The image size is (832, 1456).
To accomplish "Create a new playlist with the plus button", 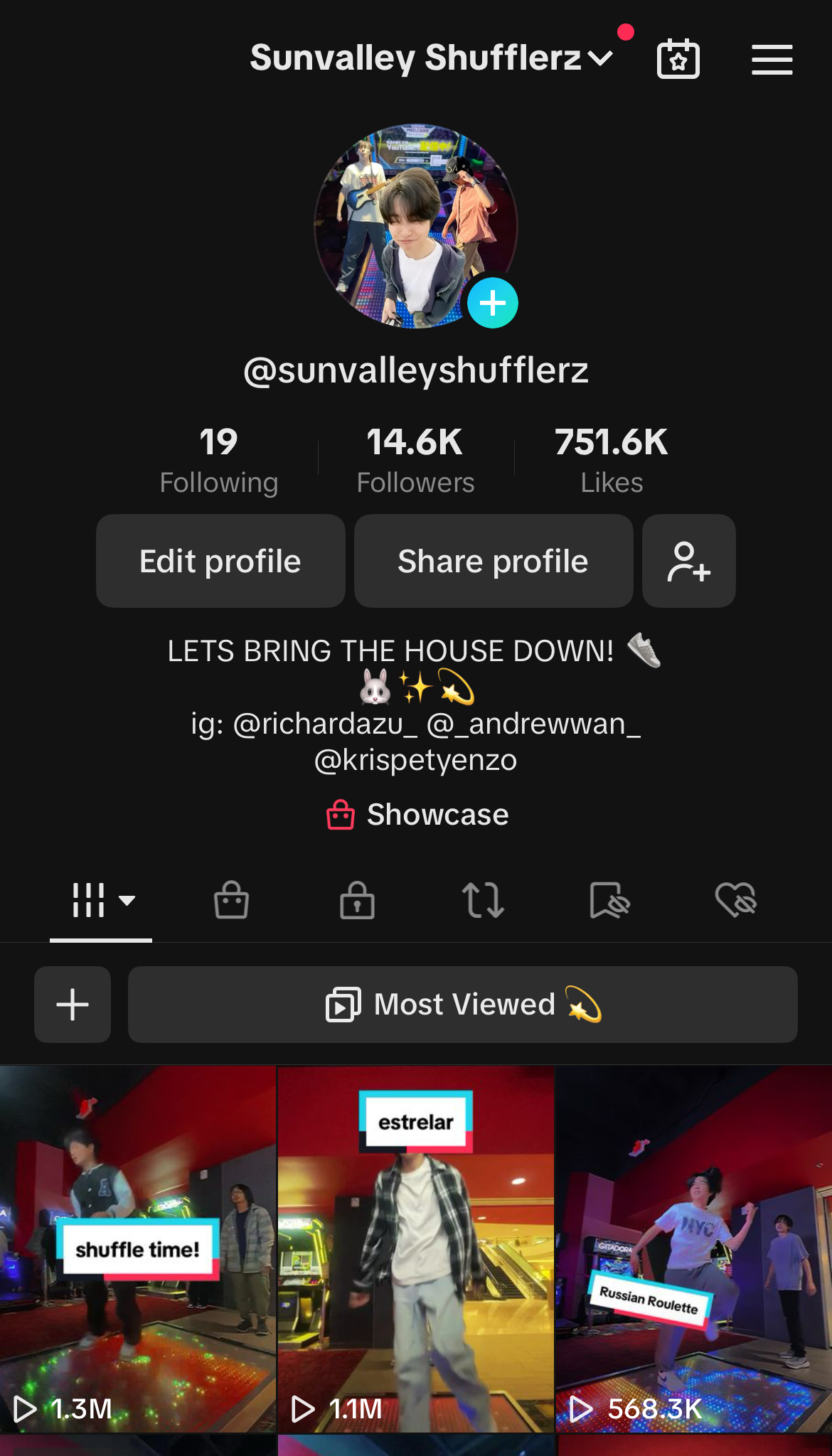I will click(x=73, y=1005).
